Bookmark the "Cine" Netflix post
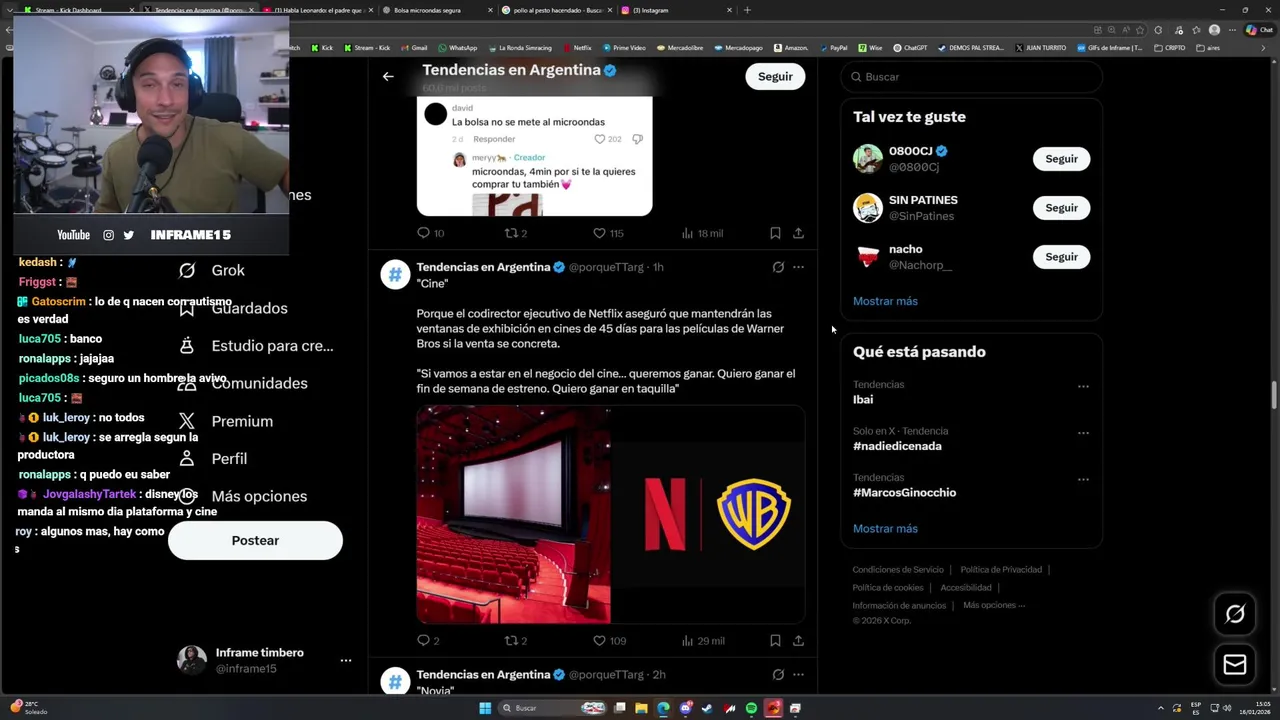Viewport: 1280px width, 720px height. click(775, 641)
